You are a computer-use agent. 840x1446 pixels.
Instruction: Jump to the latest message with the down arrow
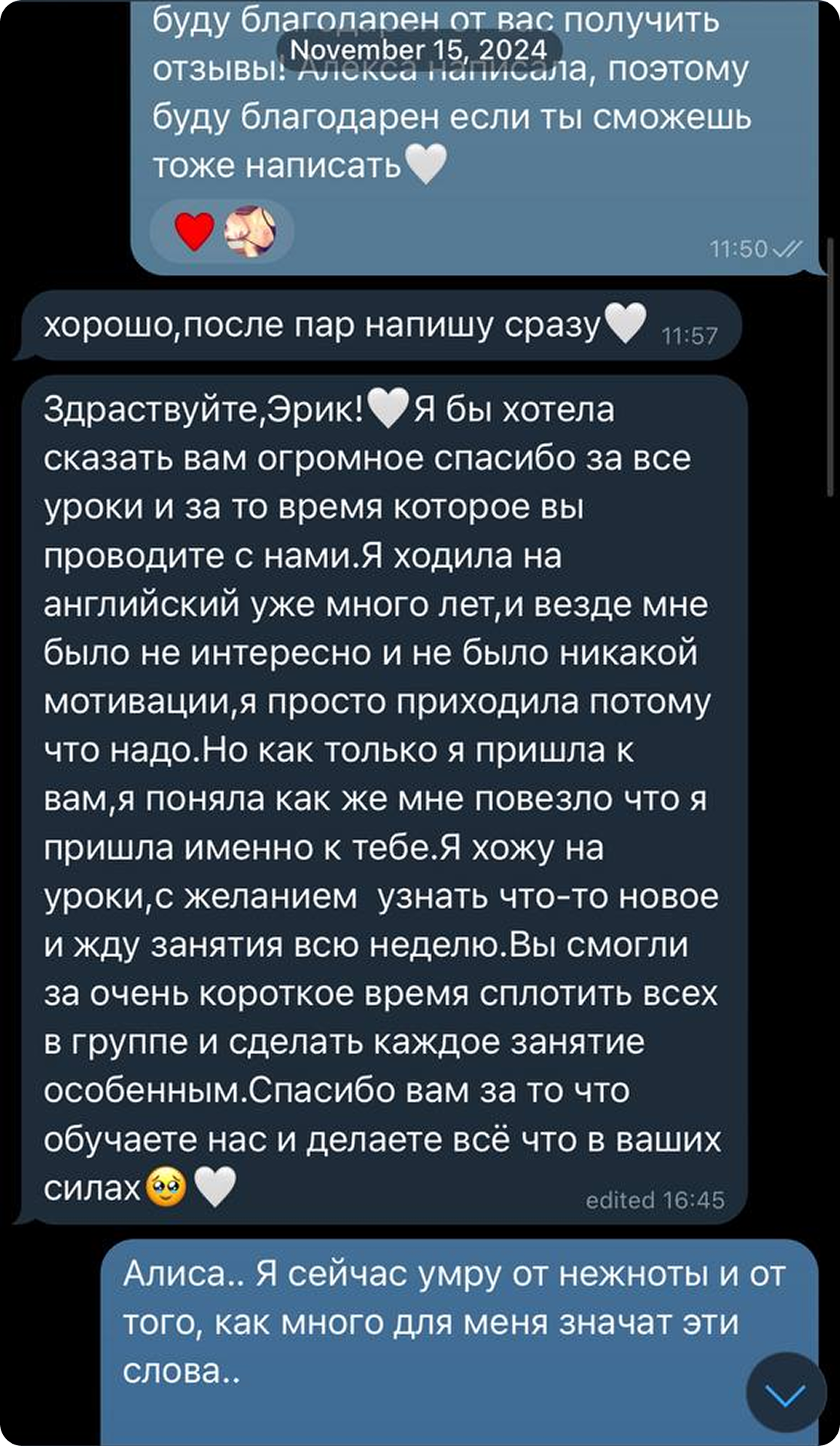(x=786, y=1393)
